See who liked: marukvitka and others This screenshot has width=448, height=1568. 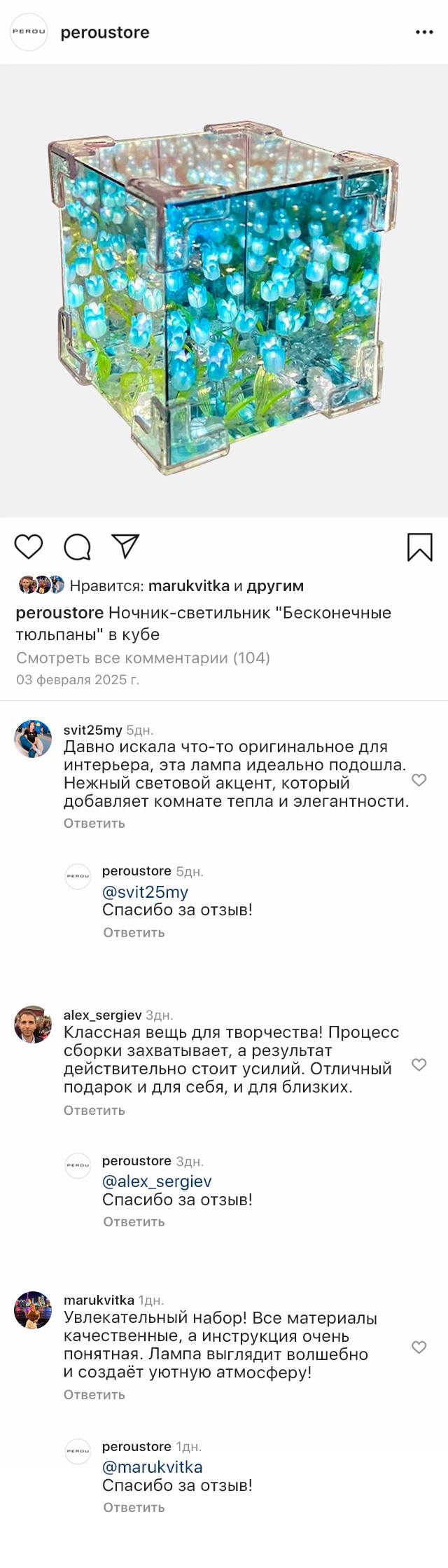[x=189, y=585]
